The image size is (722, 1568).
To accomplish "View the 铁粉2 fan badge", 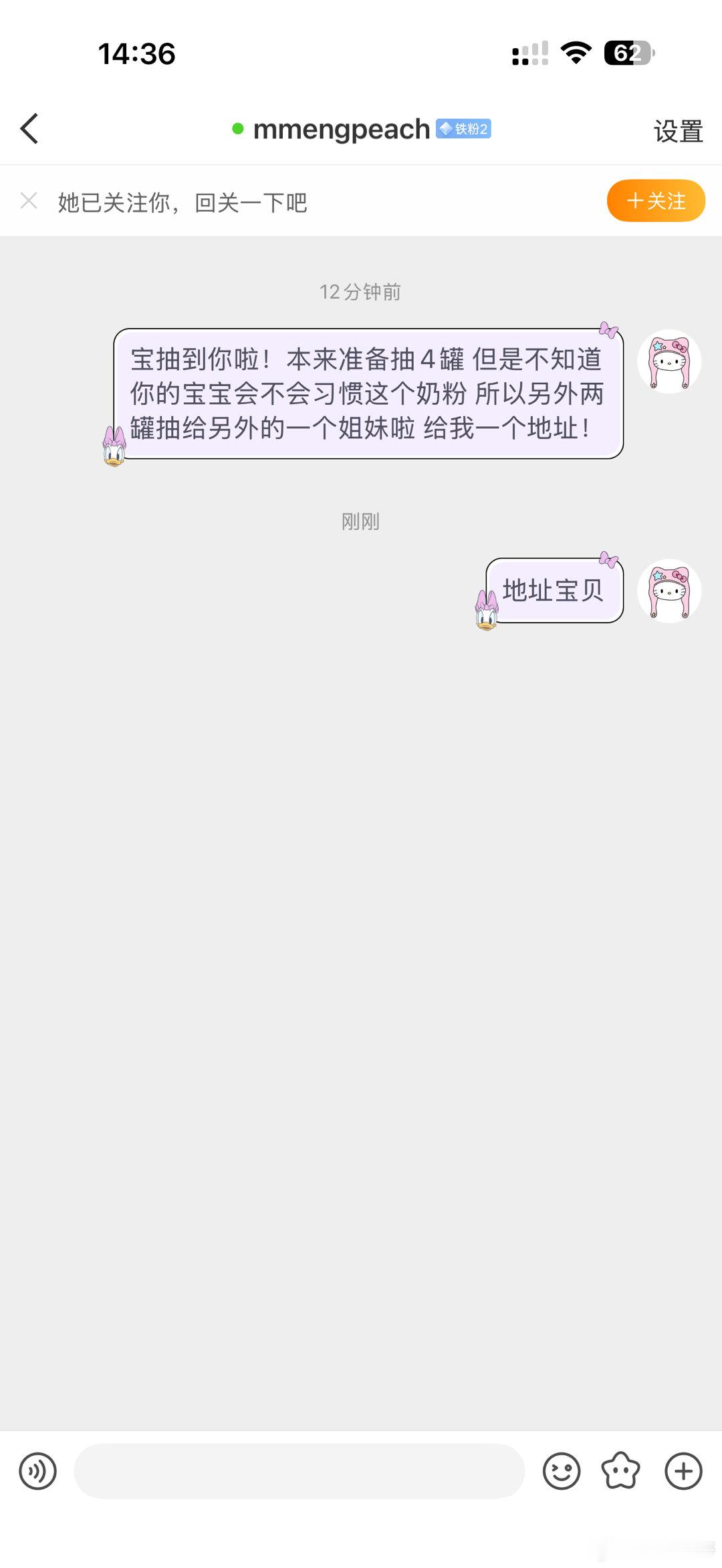I will [465, 129].
